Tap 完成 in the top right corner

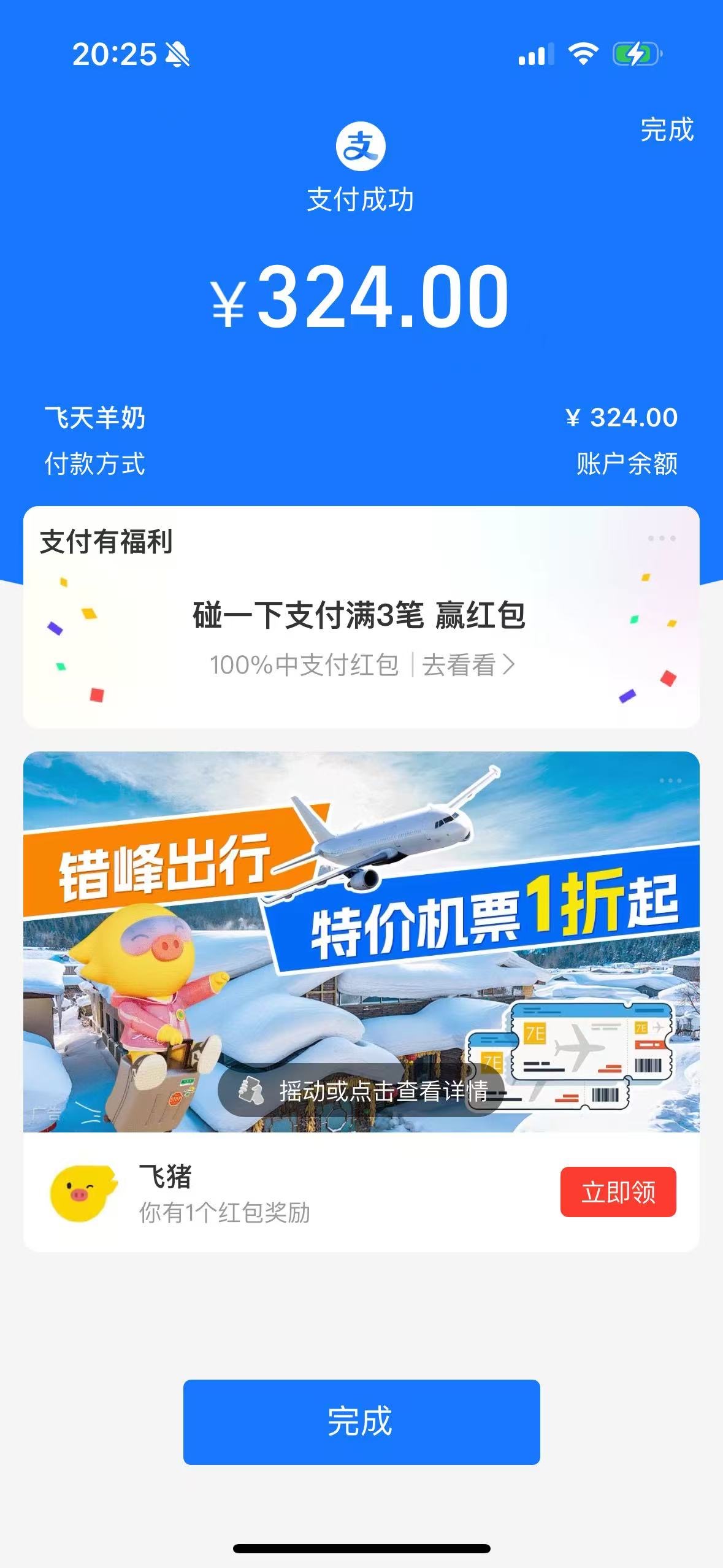pos(667,130)
